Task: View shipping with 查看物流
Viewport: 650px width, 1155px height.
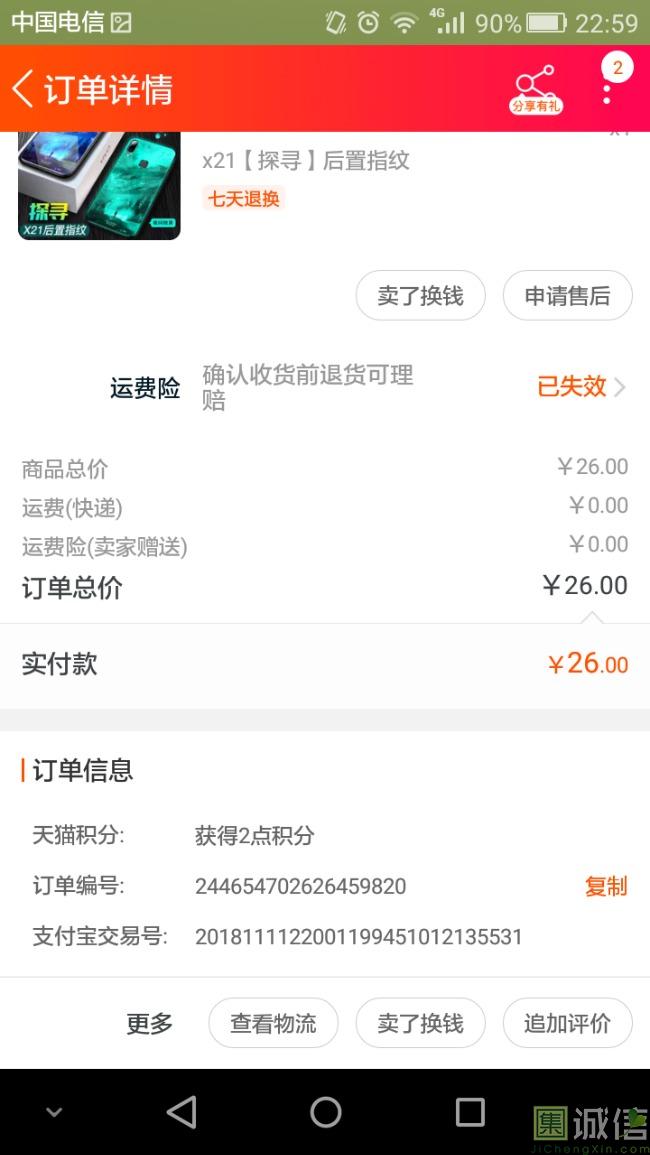Action: pyautogui.click(x=273, y=1023)
